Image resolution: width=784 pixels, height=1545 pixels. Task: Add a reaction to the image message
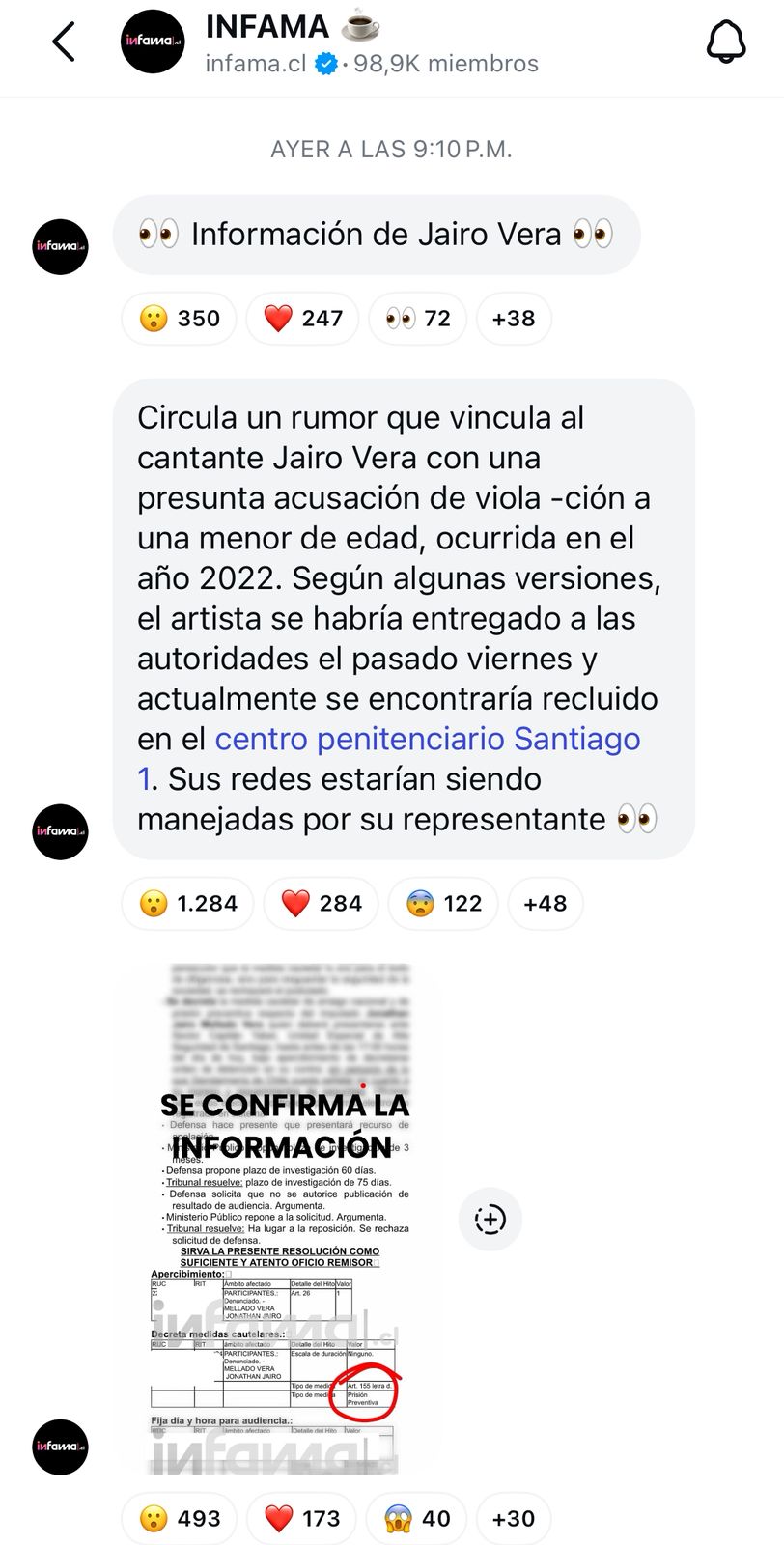coord(490,1220)
